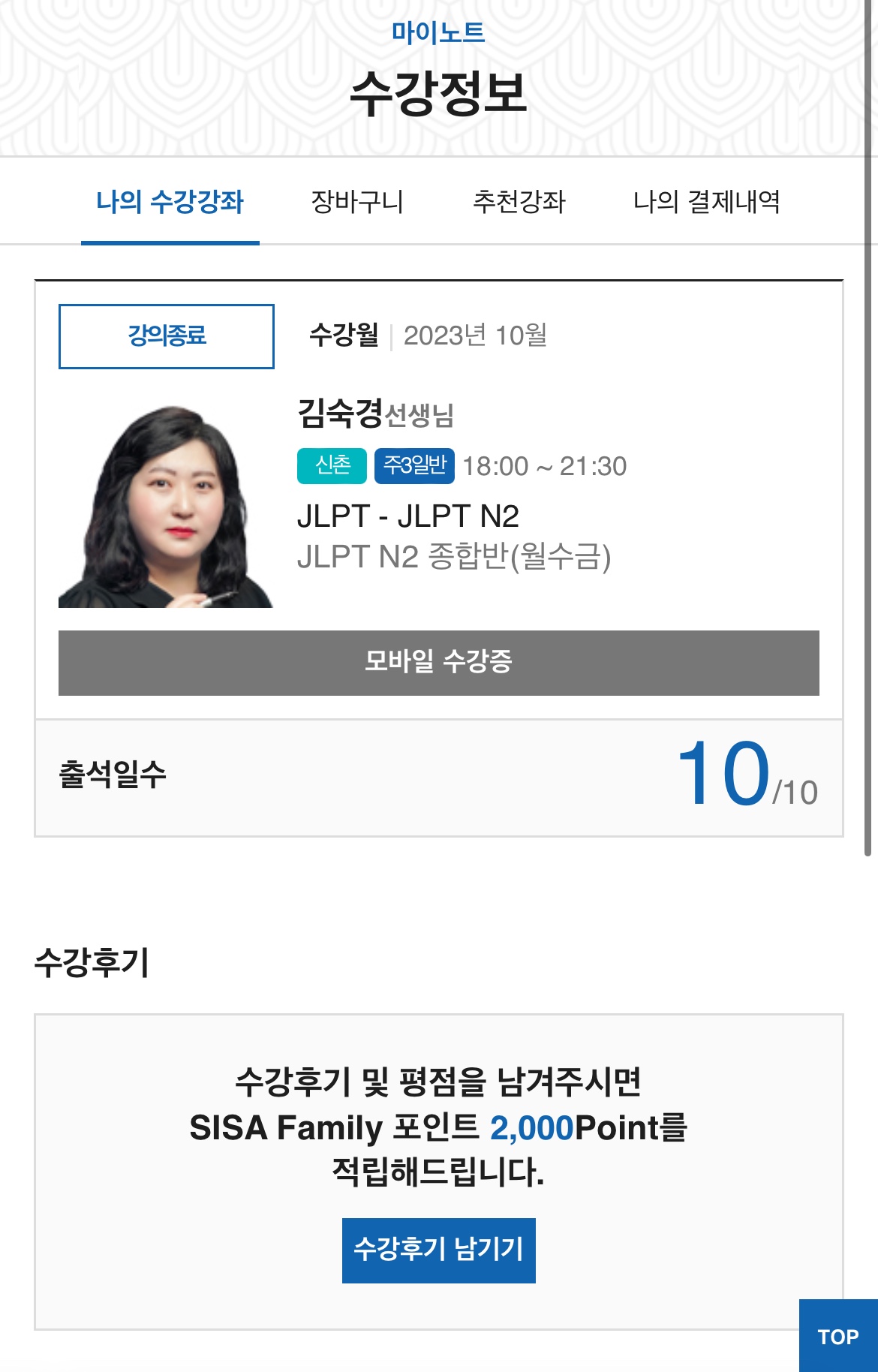Select 김숙경 teacher profile photo
The width and height of the screenshot is (878, 1372).
point(167,507)
